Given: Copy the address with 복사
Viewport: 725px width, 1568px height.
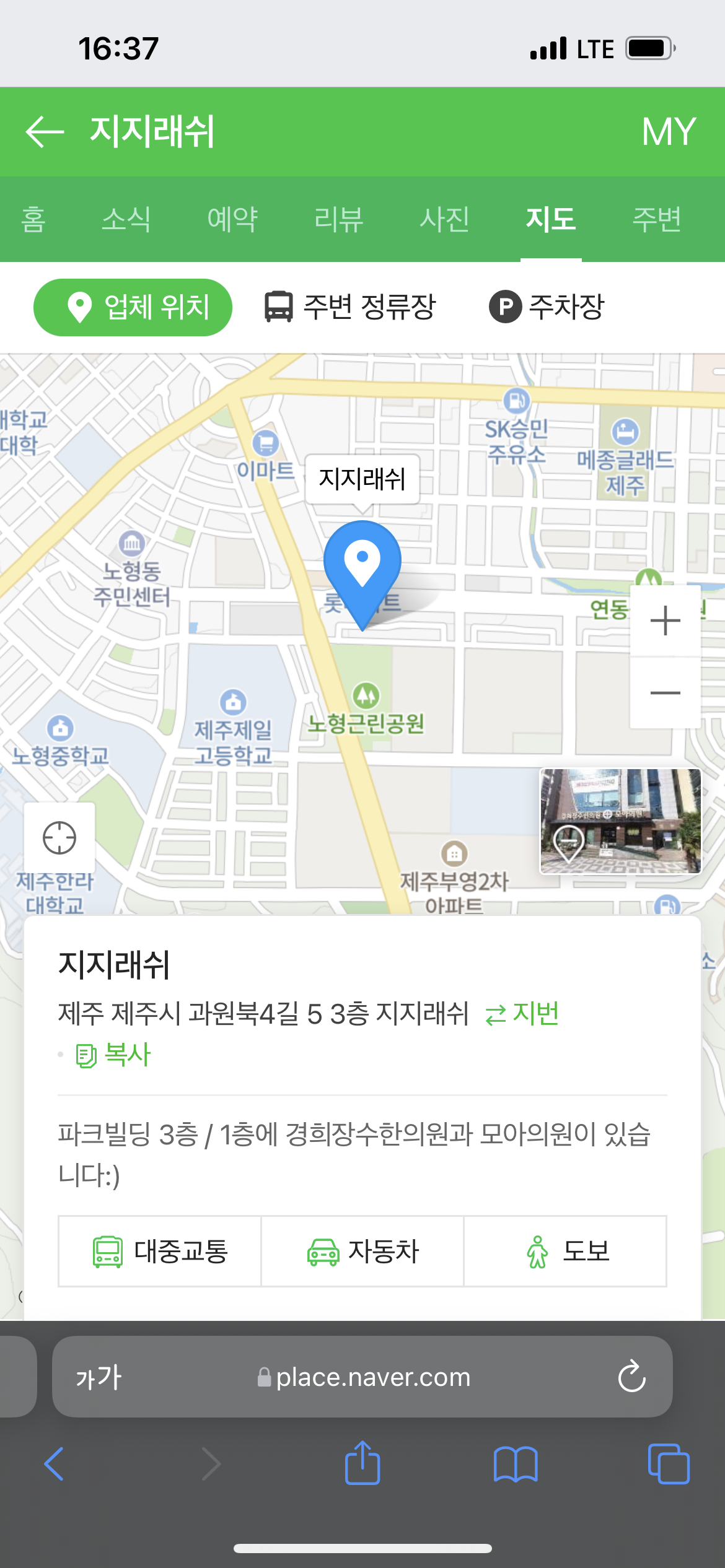Looking at the screenshot, I should 113,1055.
